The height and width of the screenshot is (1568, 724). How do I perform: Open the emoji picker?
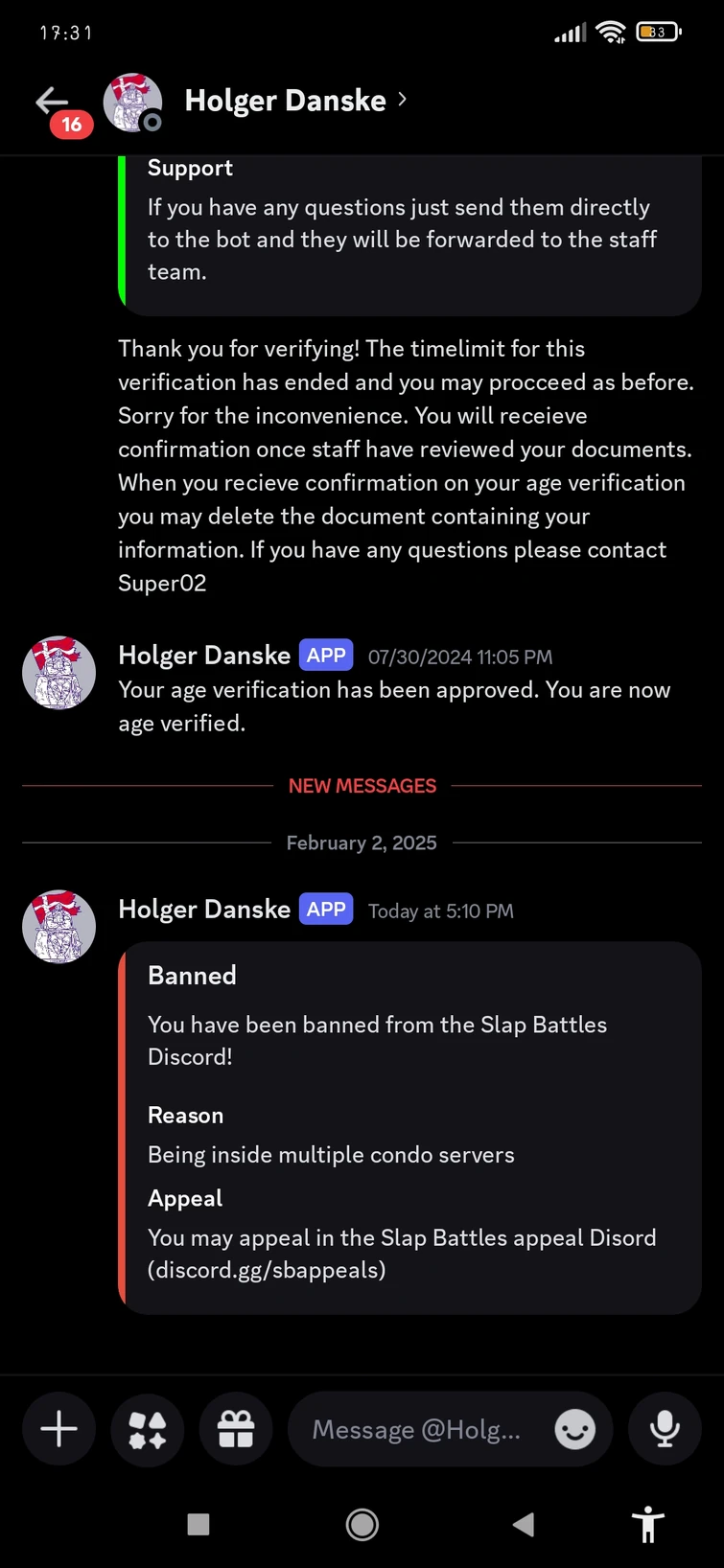575,1429
